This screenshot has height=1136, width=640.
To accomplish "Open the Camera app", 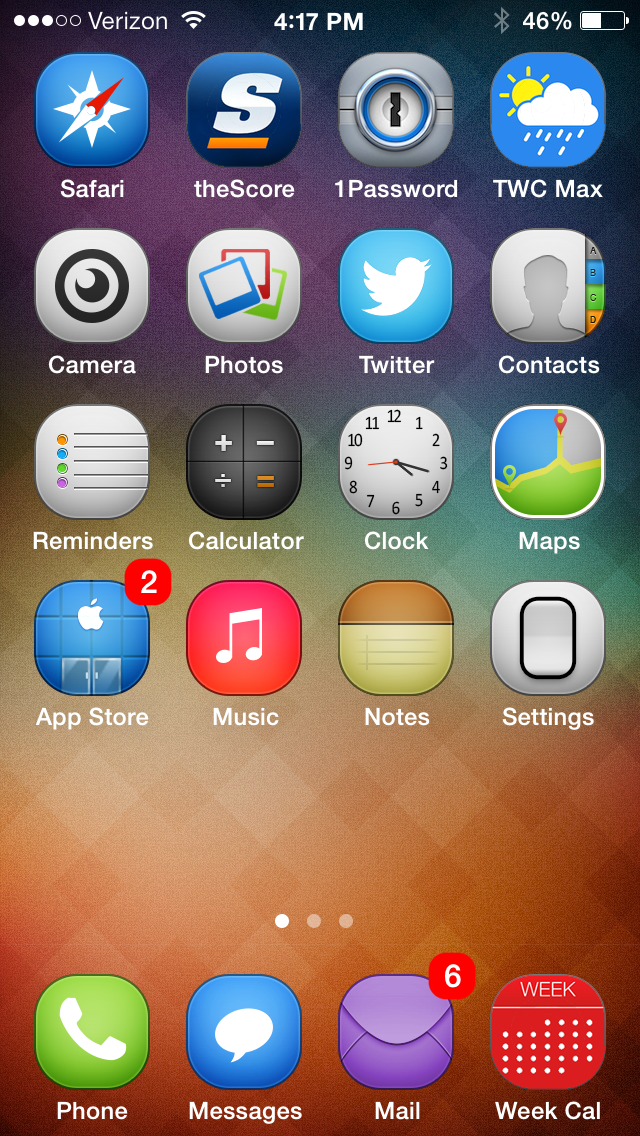I will tap(92, 286).
